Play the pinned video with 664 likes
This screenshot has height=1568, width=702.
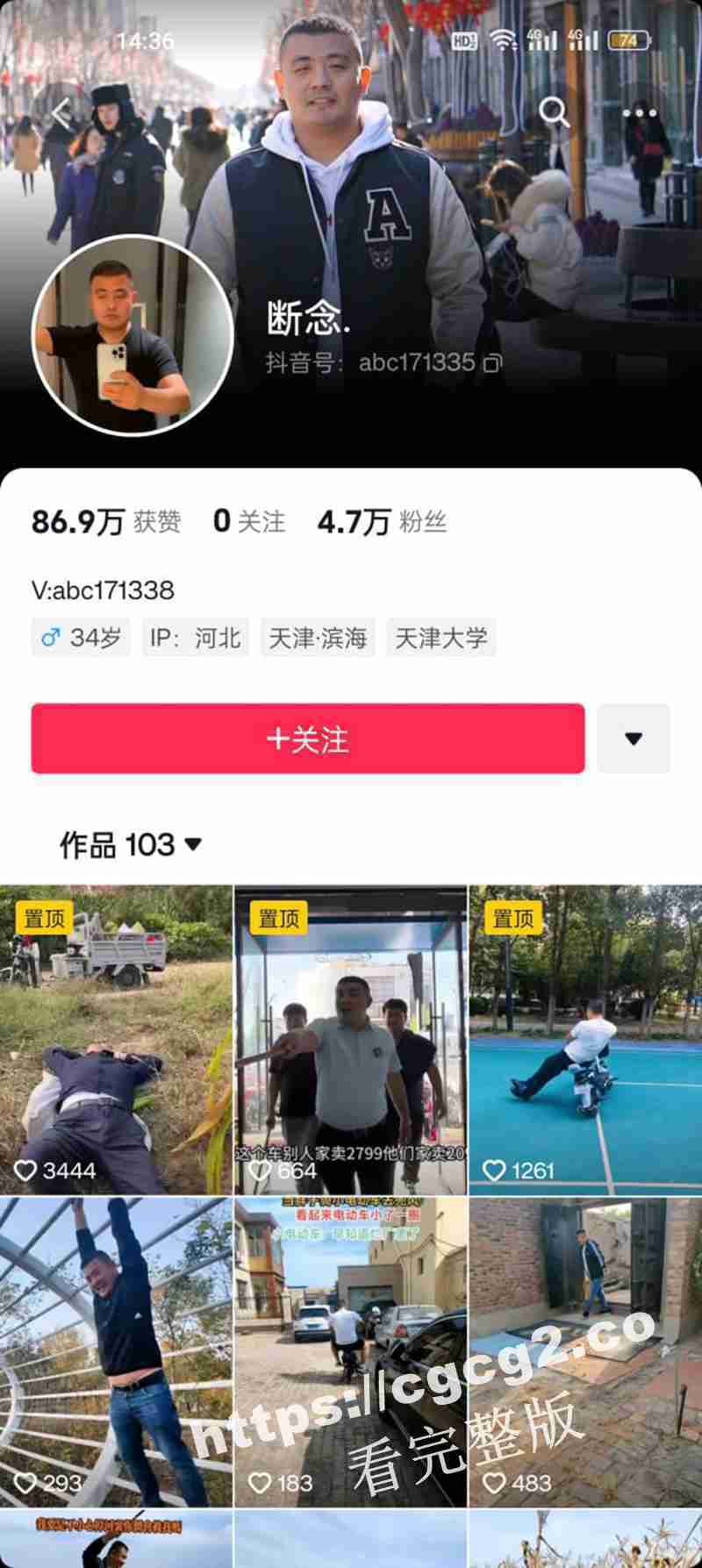click(351, 1040)
